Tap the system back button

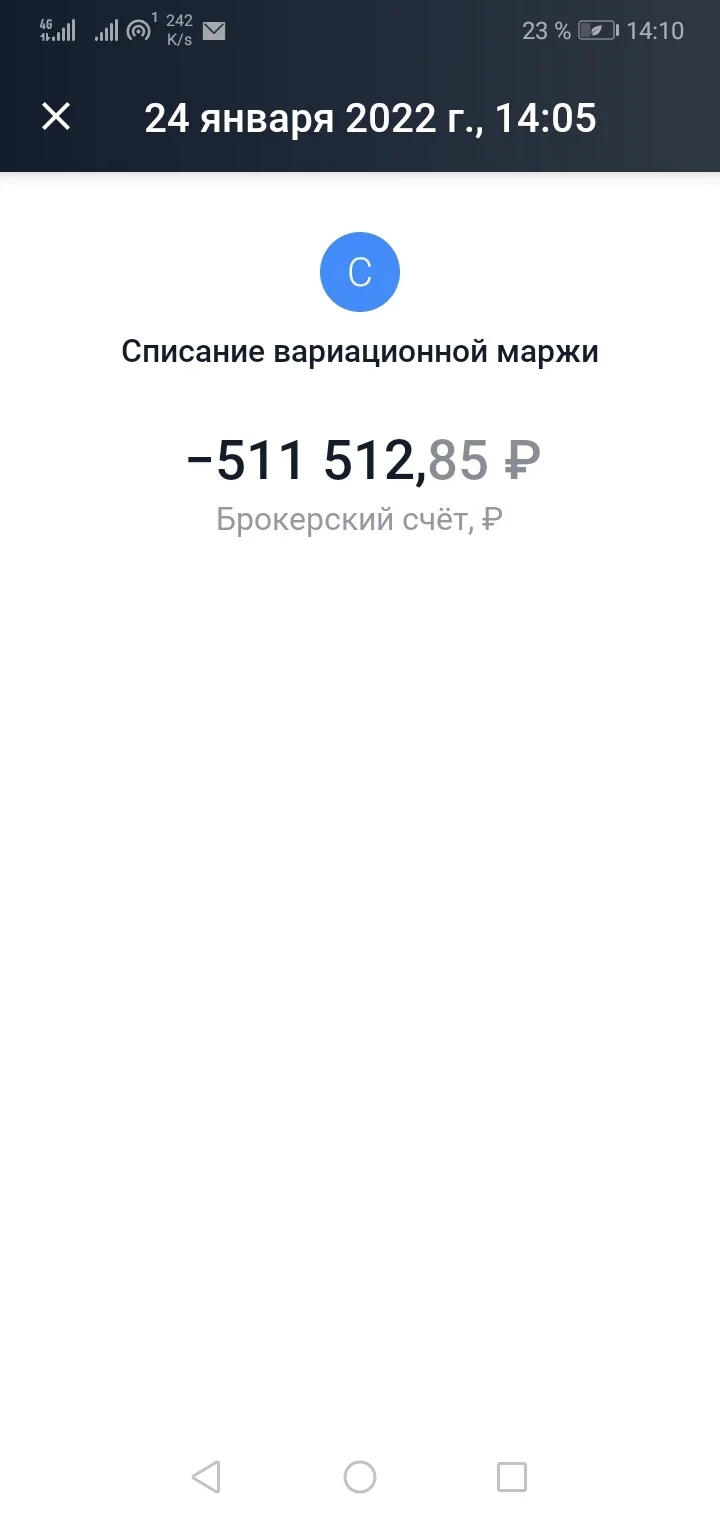coord(206,1477)
